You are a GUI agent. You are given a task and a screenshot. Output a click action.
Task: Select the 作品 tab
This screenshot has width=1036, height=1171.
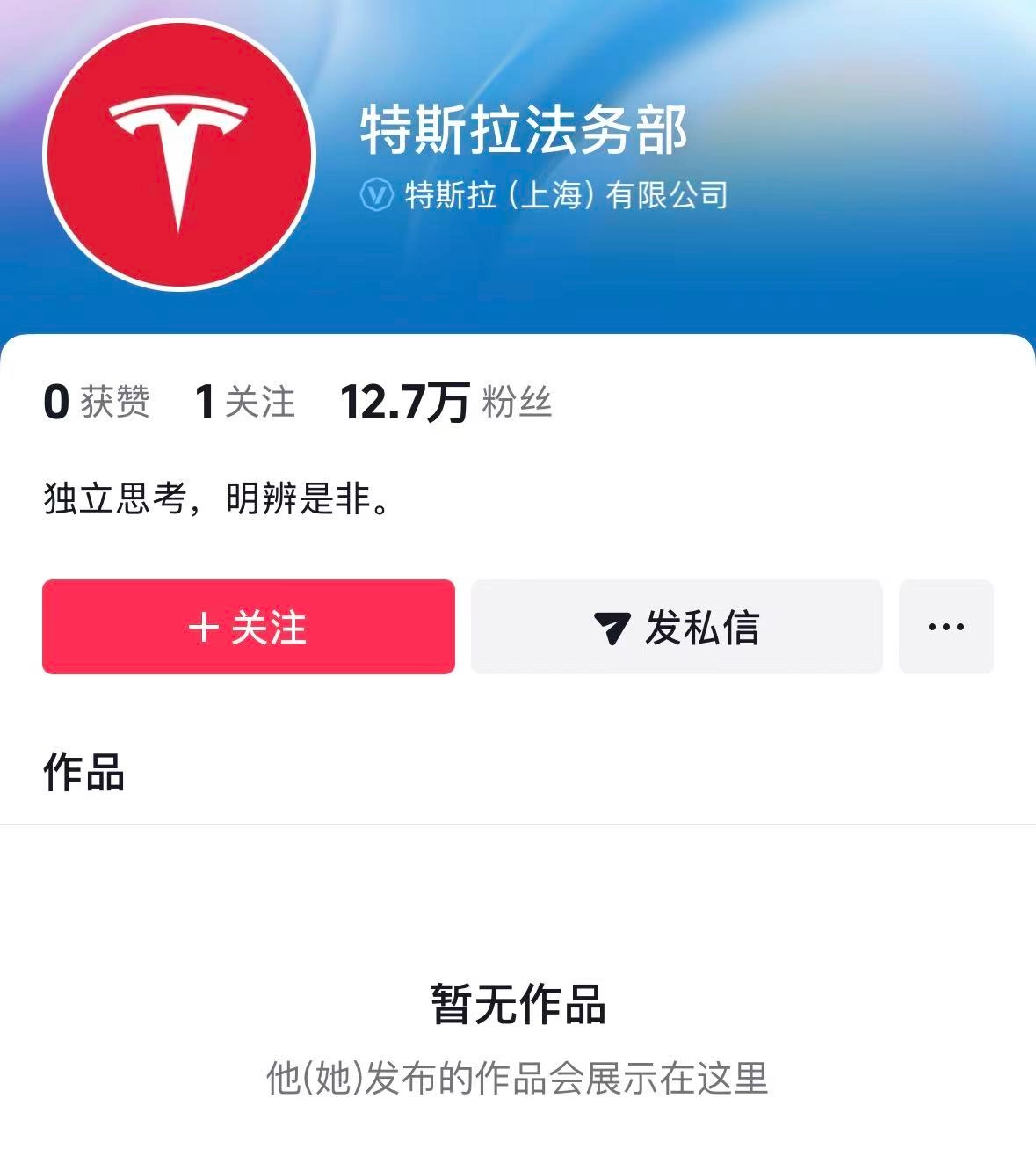83,773
